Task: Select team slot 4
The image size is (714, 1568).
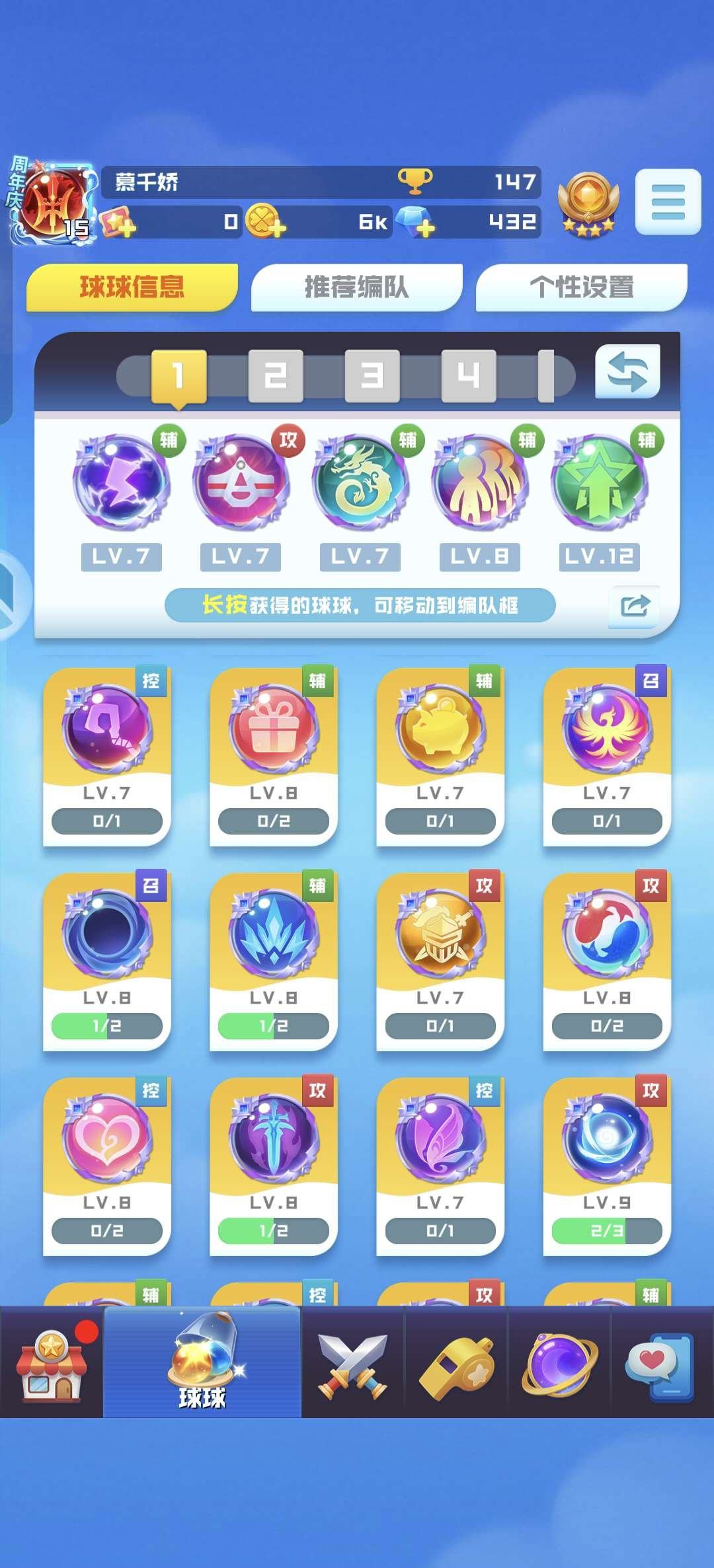Action: (x=468, y=376)
